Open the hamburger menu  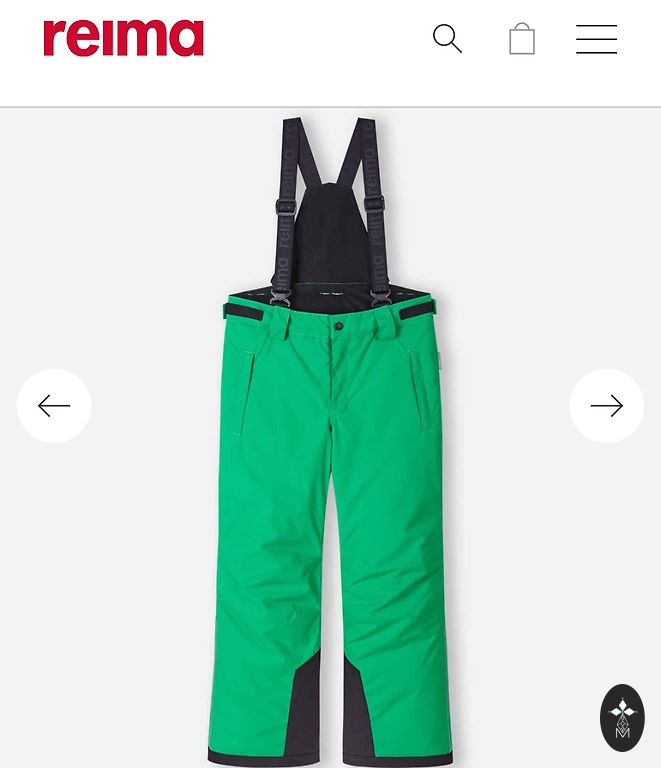click(x=596, y=39)
